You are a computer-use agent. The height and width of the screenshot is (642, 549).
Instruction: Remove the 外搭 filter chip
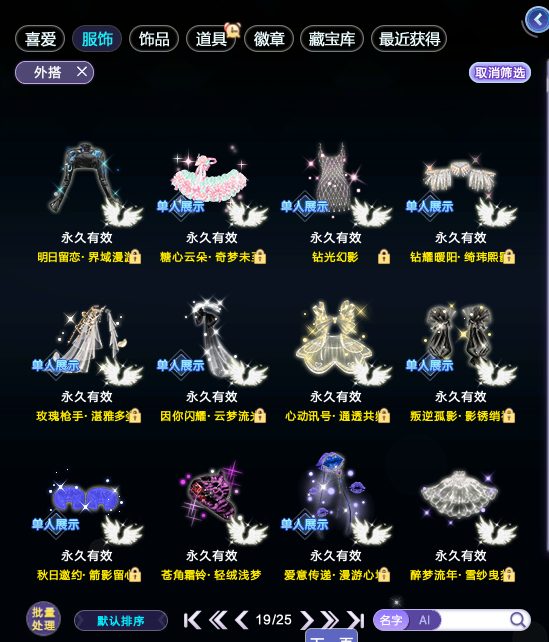pyautogui.click(x=82, y=72)
